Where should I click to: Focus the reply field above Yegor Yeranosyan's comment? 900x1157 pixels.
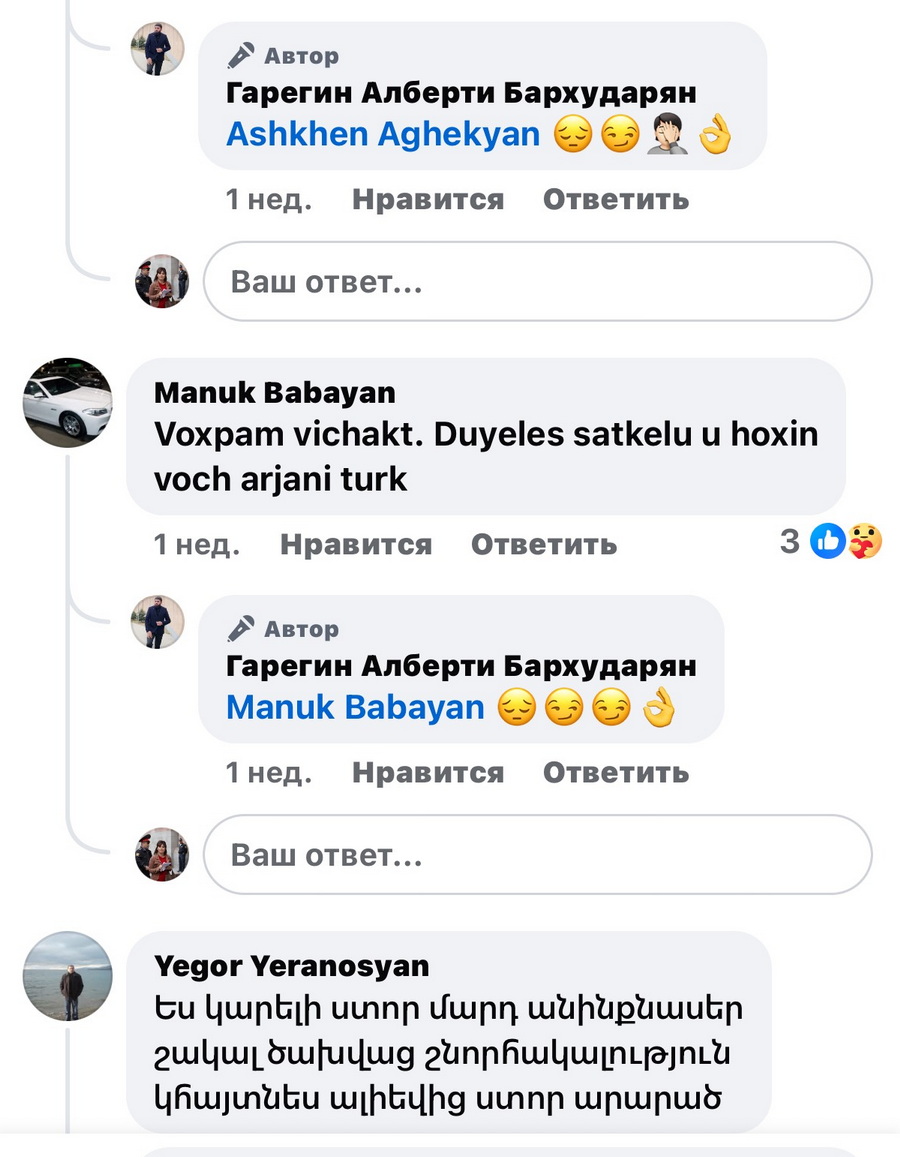(537, 856)
